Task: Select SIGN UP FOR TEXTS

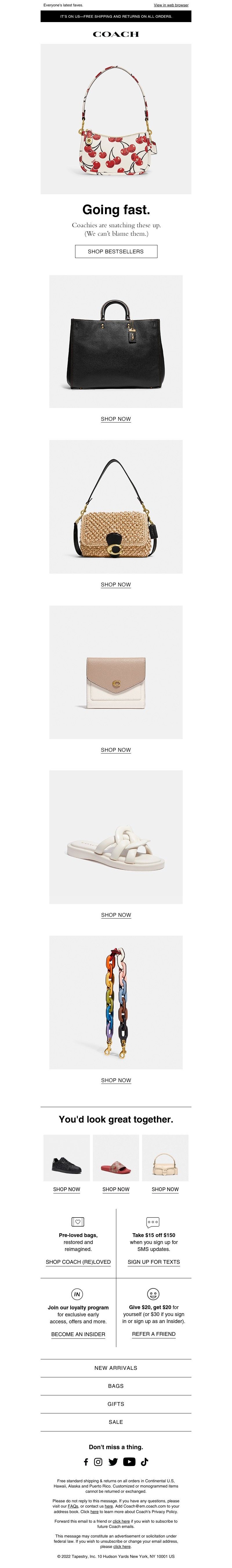Action: click(x=154, y=1262)
